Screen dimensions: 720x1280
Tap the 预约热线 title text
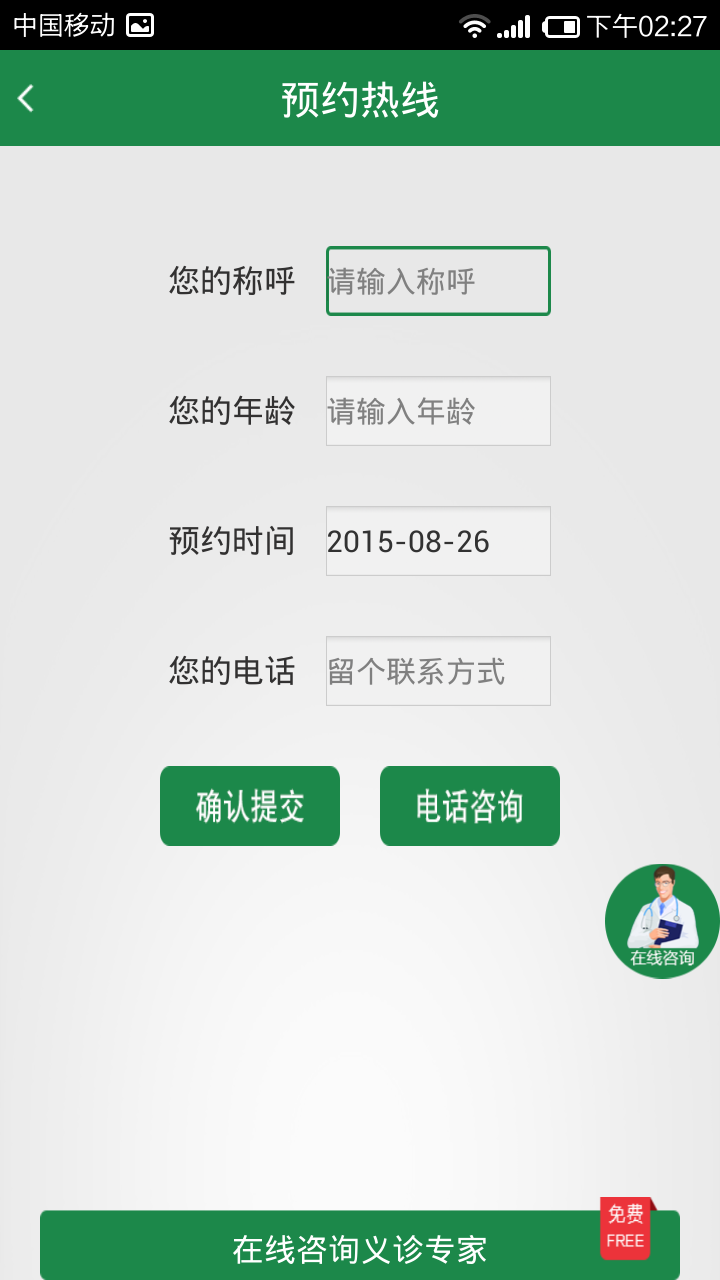pyautogui.click(x=360, y=97)
